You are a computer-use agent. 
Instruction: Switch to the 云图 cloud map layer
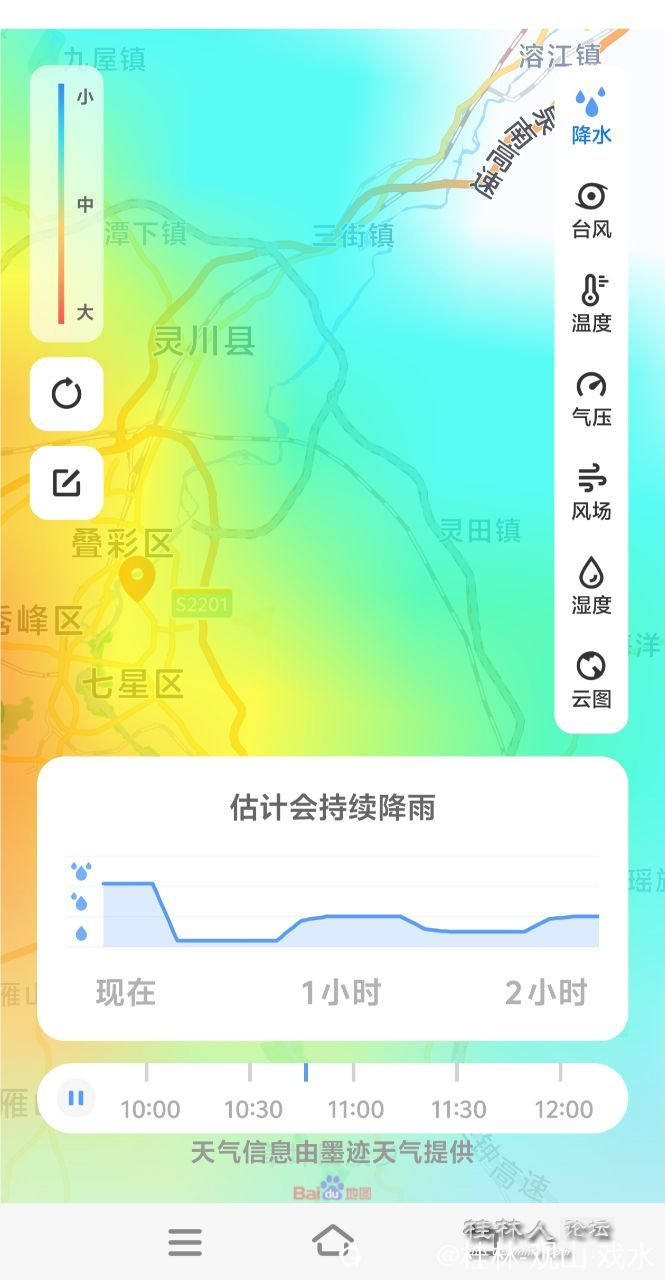(591, 680)
